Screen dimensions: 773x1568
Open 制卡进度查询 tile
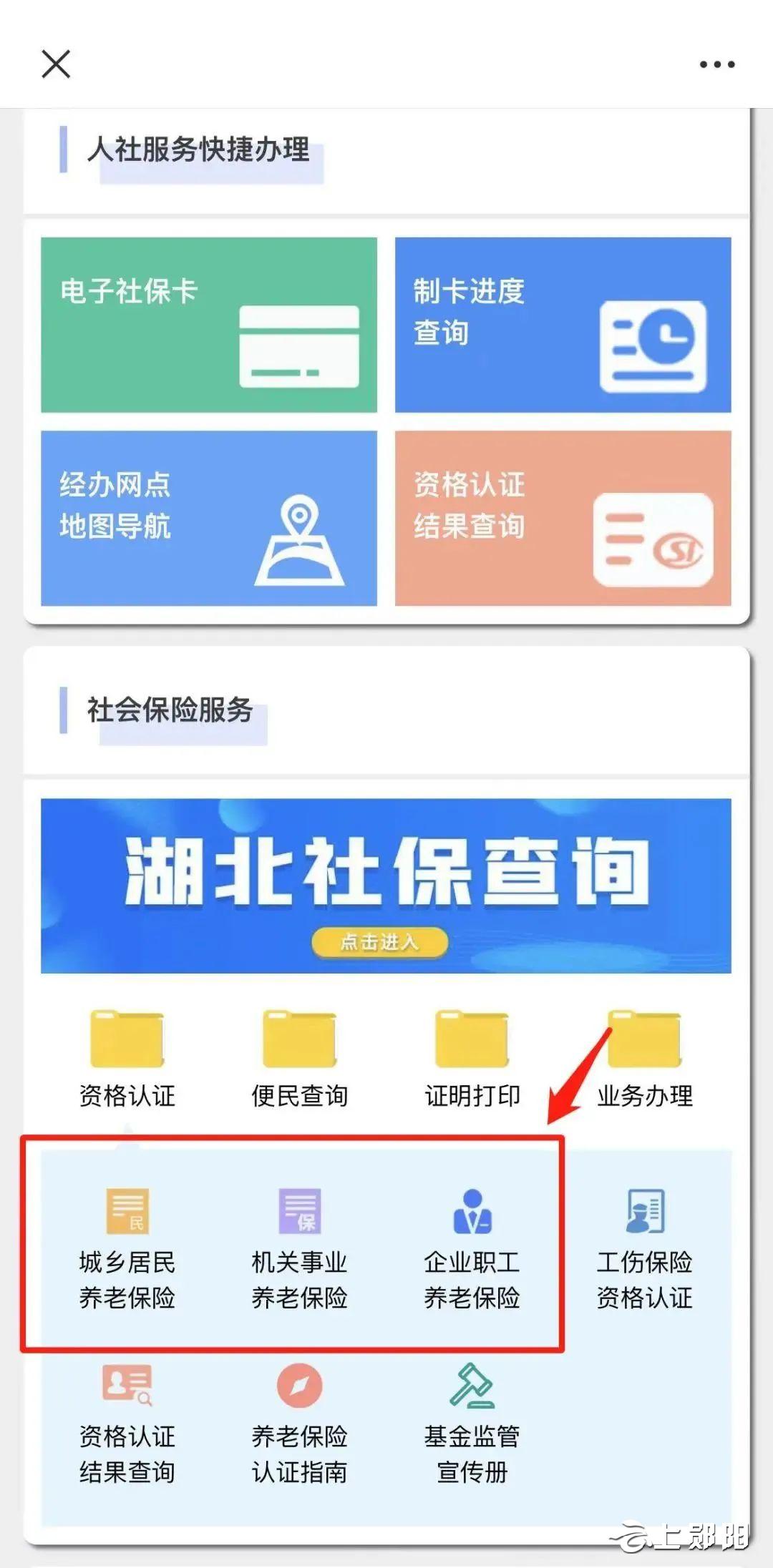tap(563, 325)
